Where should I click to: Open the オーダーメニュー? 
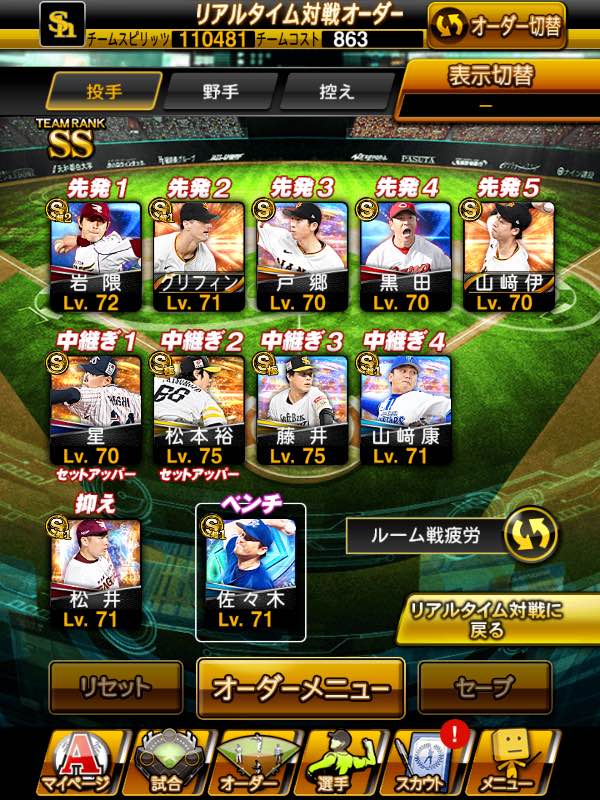tap(301, 688)
